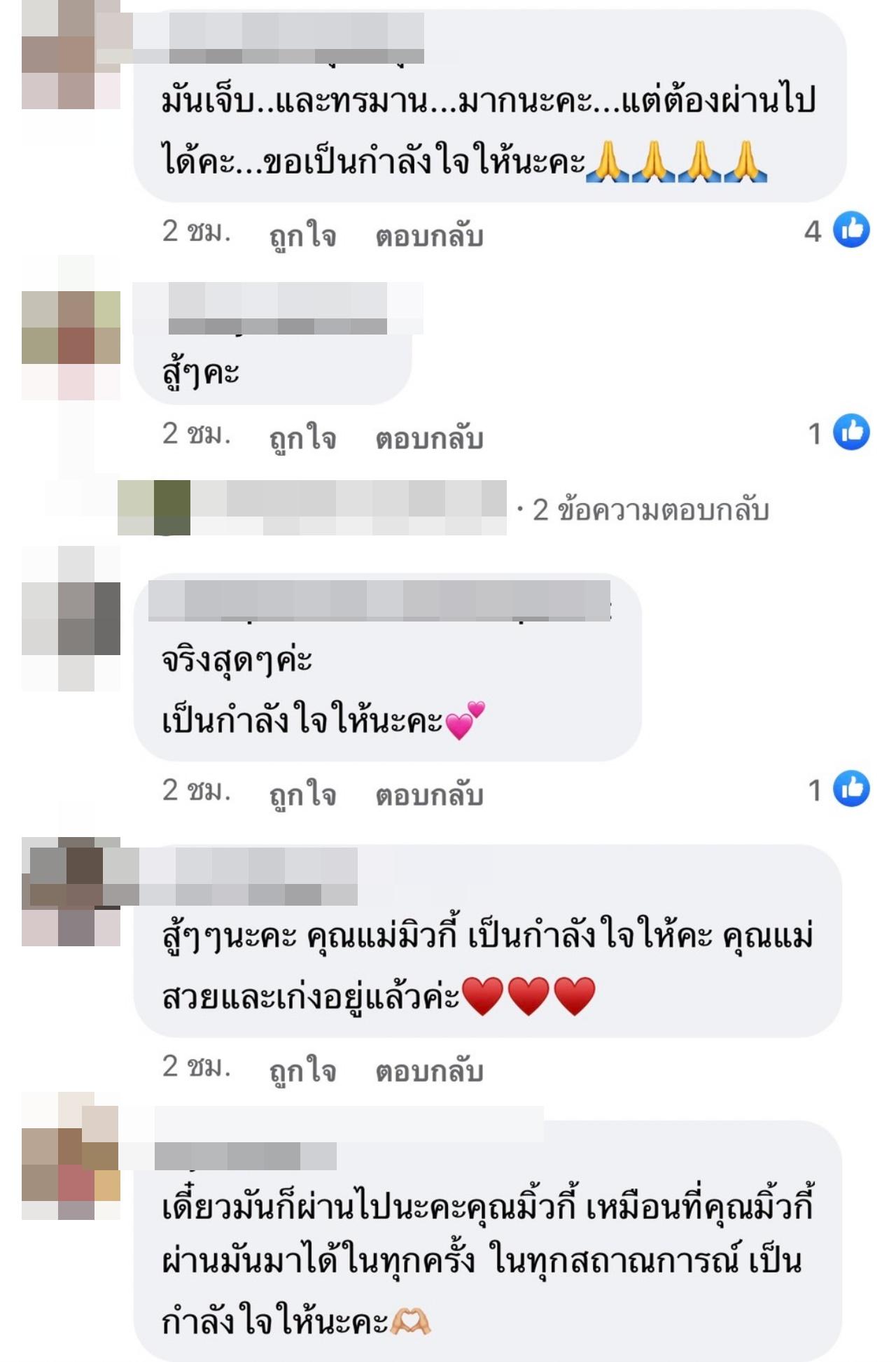View the reaction on the 'สู้ๆคะ' comment
Image resolution: width=896 pixels, height=1362 pixels.
tap(839, 433)
